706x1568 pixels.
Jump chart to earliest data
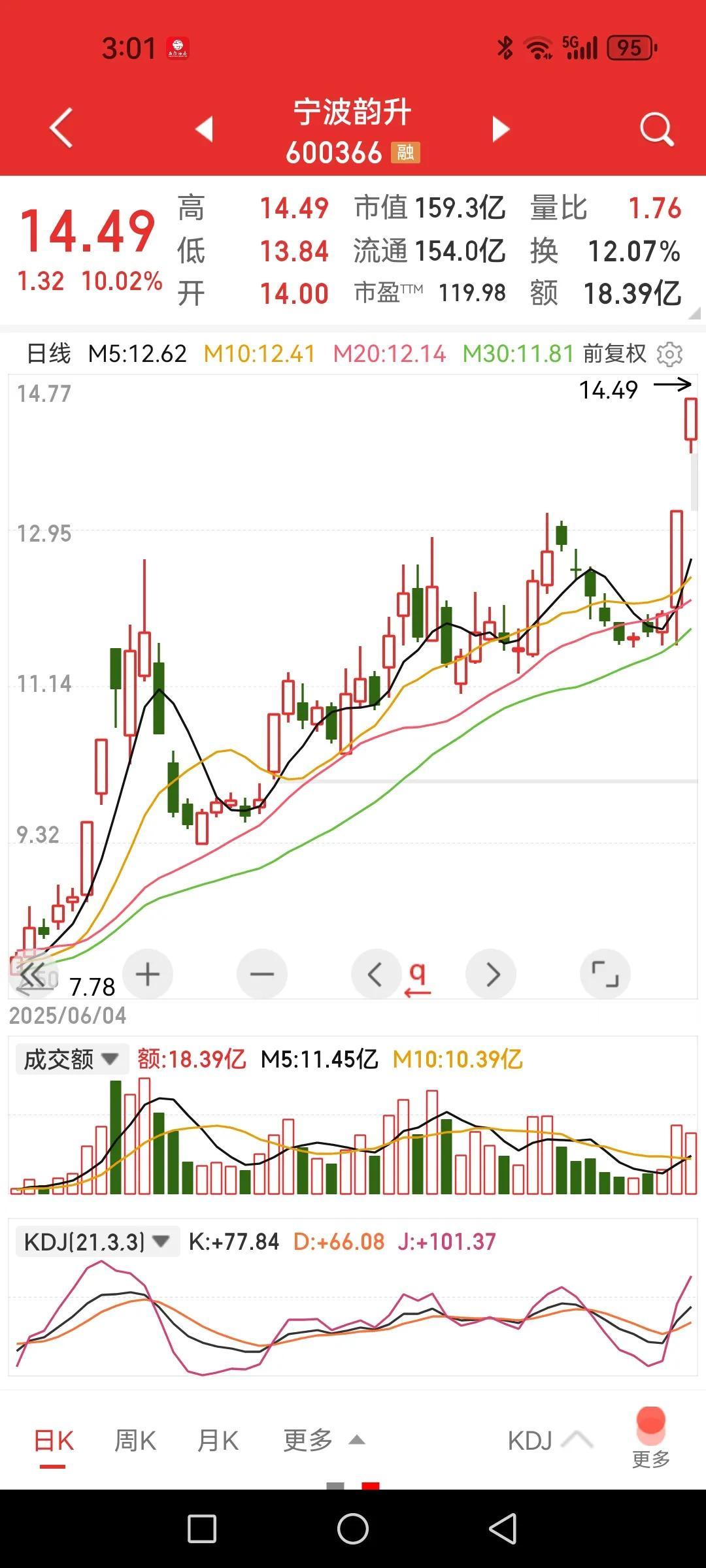(x=33, y=974)
